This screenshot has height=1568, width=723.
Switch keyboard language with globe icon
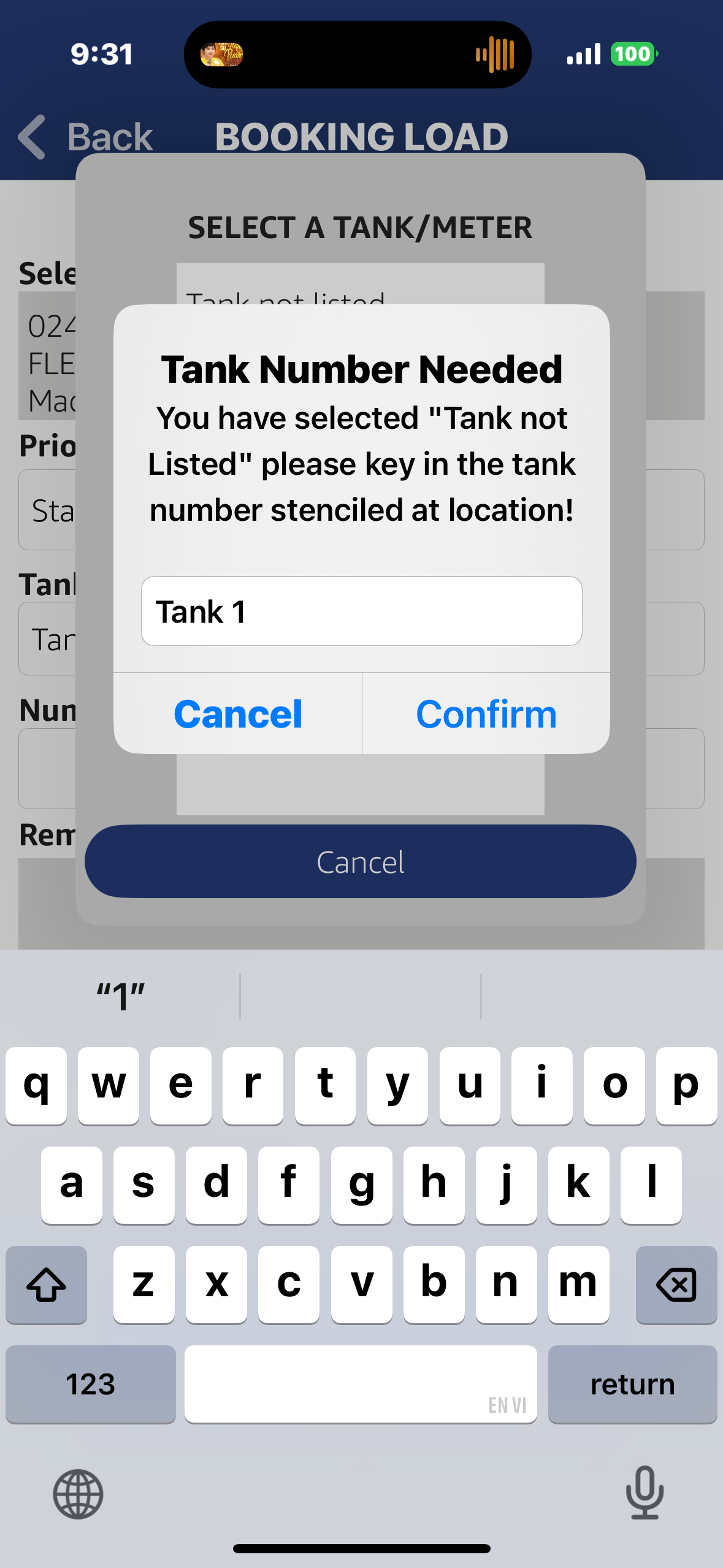78,1494
